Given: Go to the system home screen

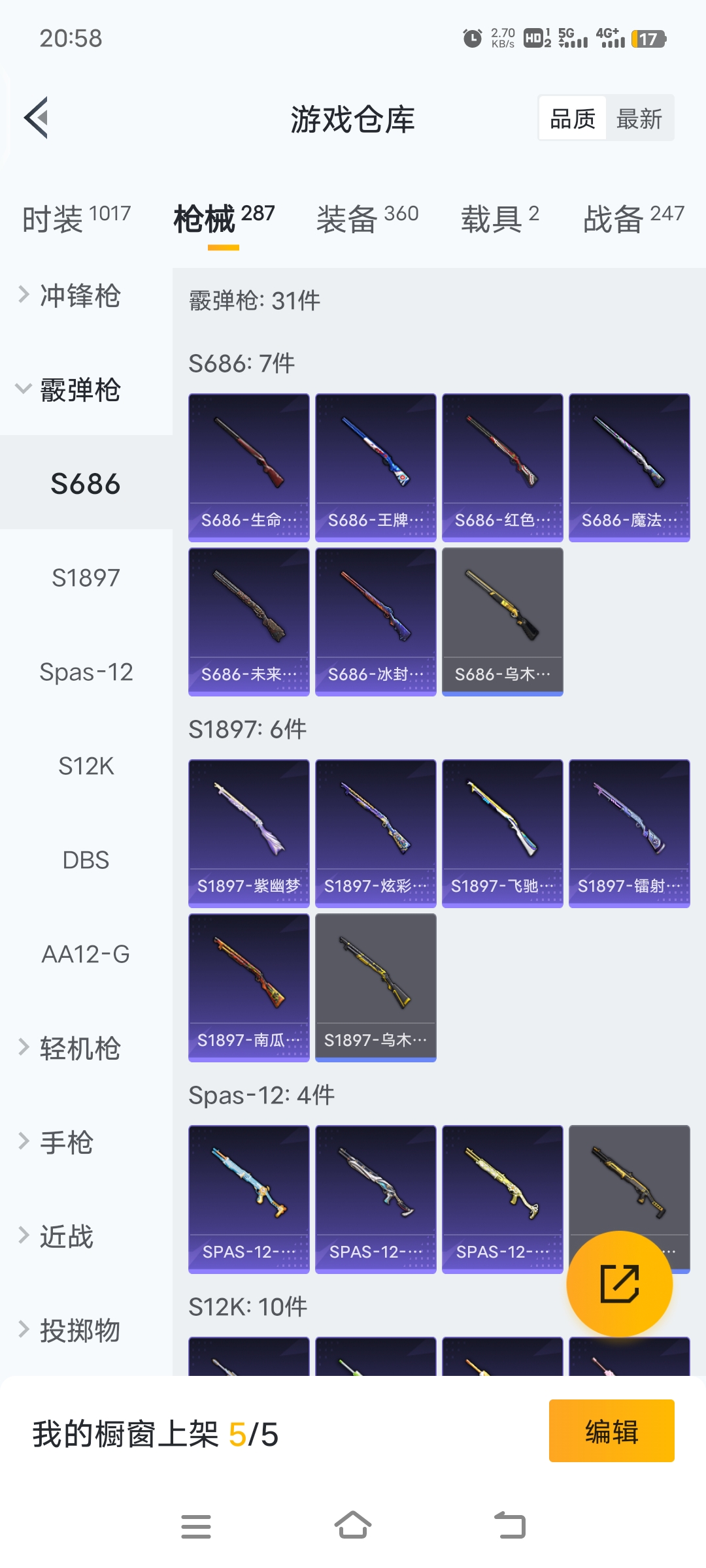Looking at the screenshot, I should click(x=353, y=1526).
